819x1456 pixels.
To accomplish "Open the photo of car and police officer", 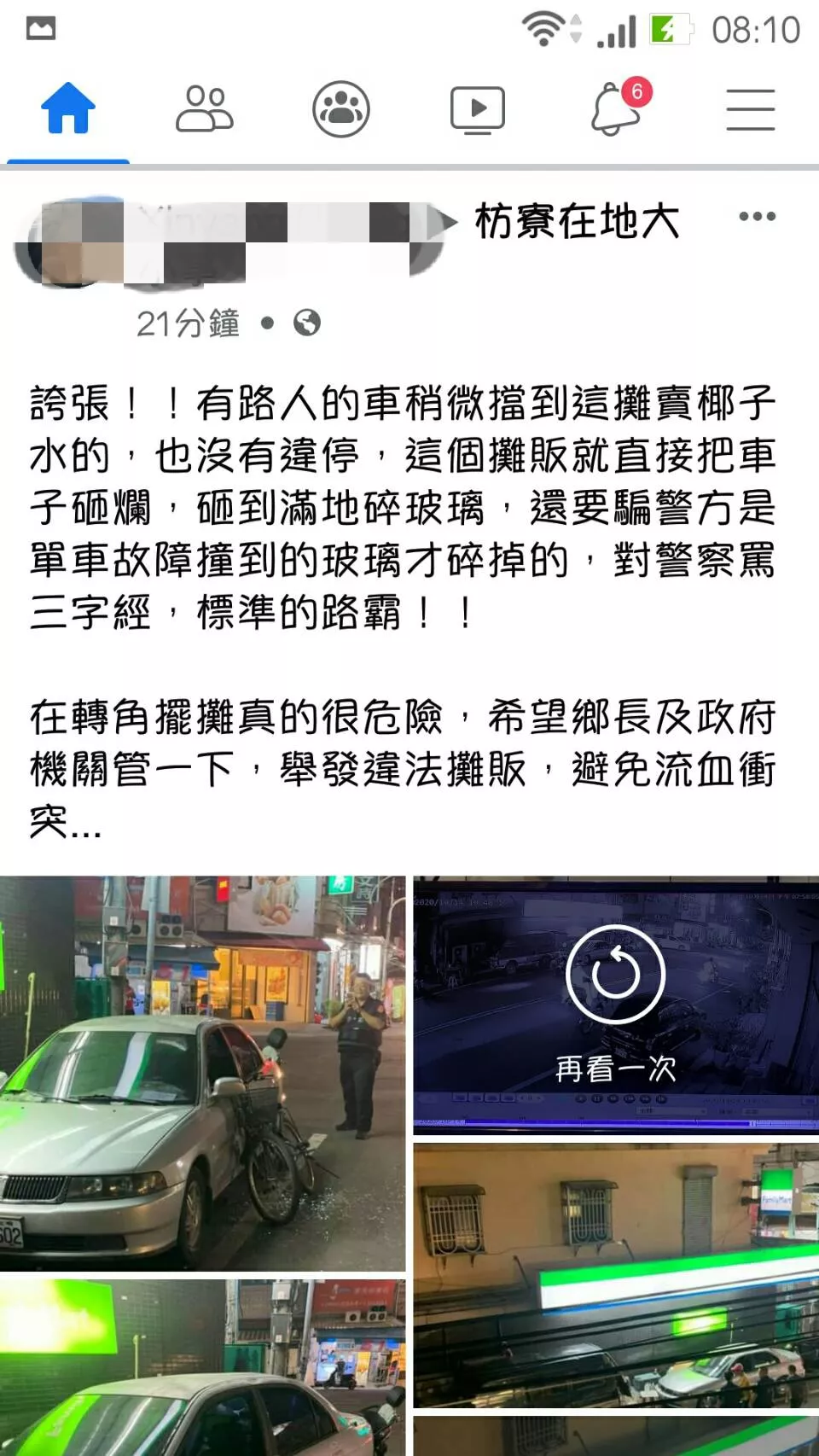I will coord(202,1073).
